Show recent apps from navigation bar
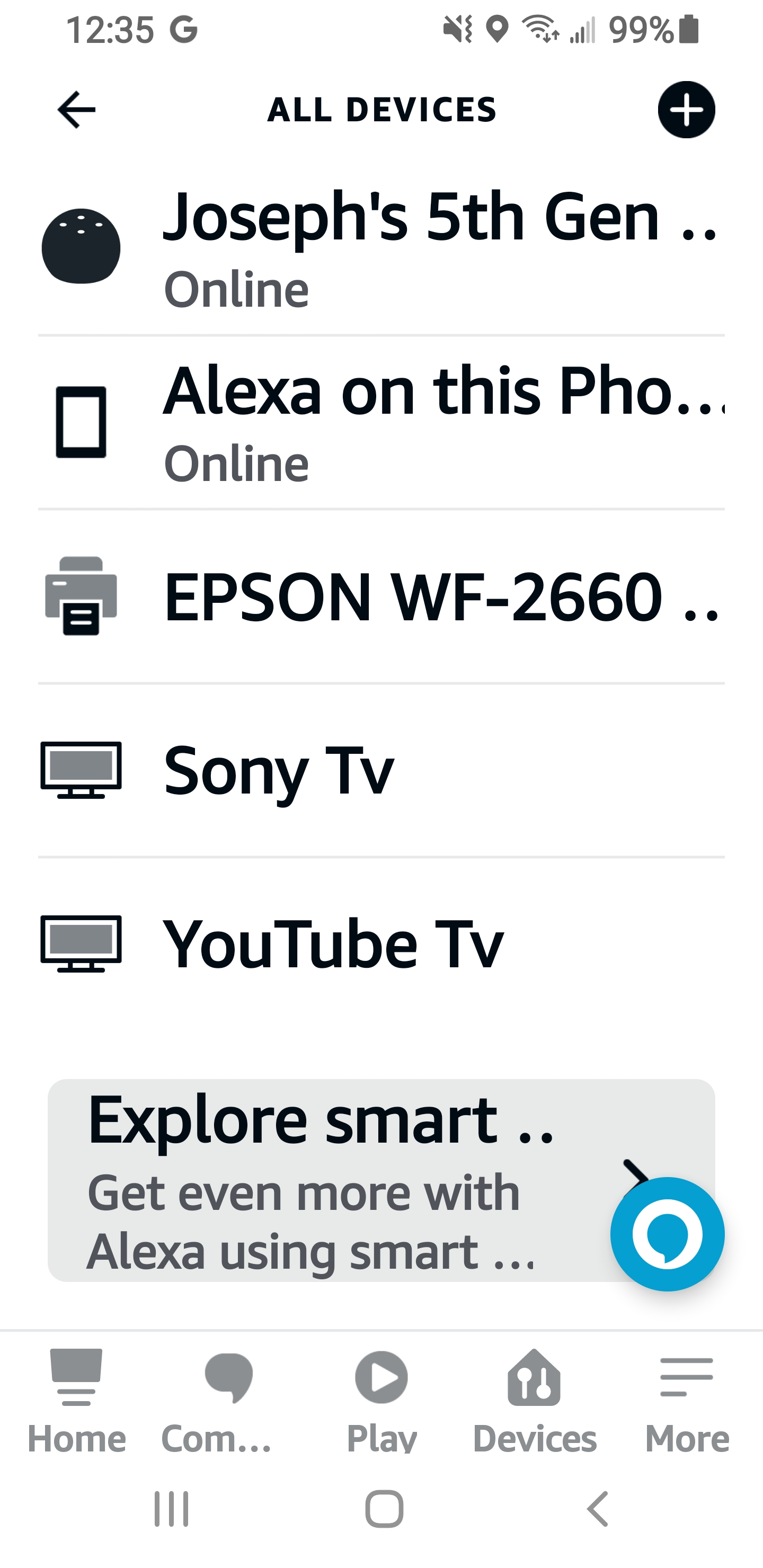The height and width of the screenshot is (1568, 763). point(171,1509)
